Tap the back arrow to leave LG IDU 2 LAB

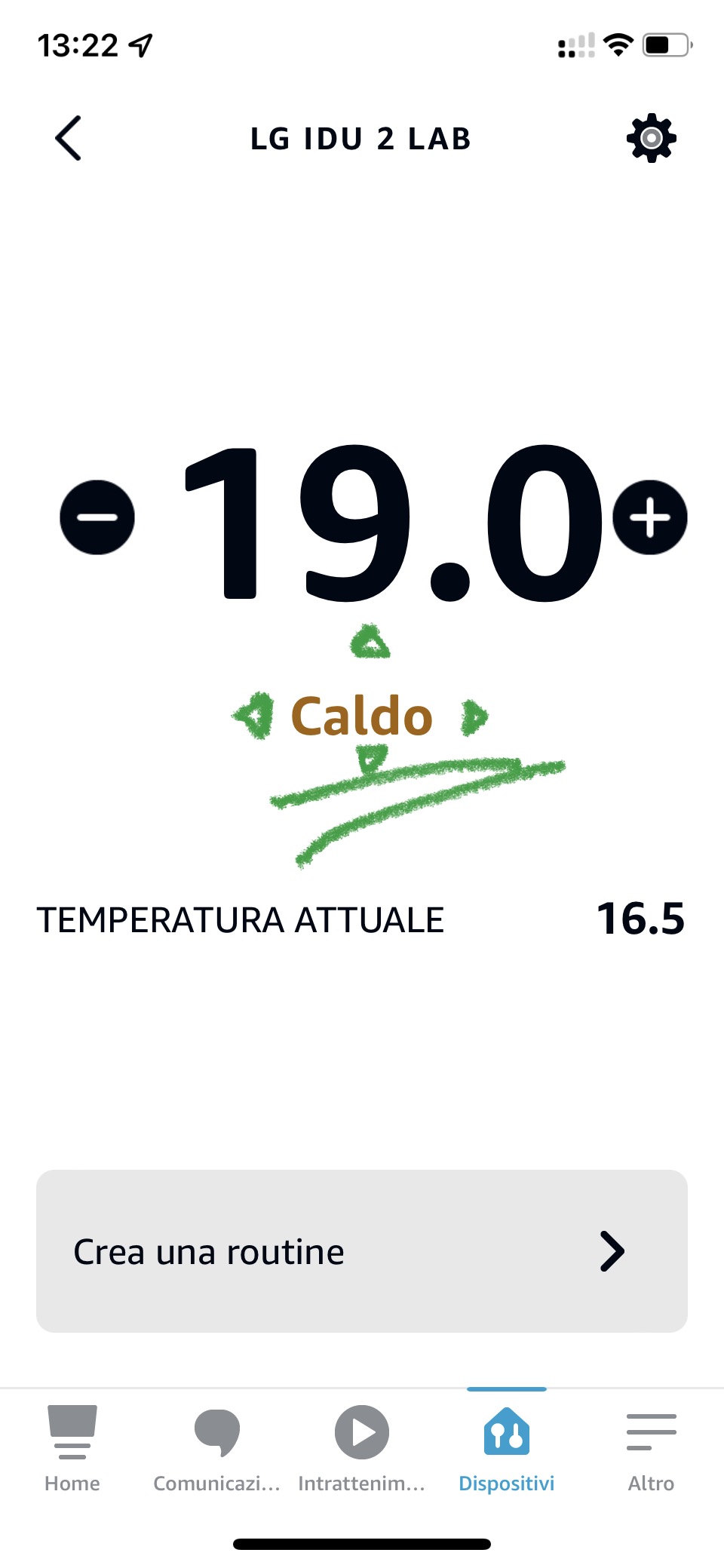coord(68,137)
